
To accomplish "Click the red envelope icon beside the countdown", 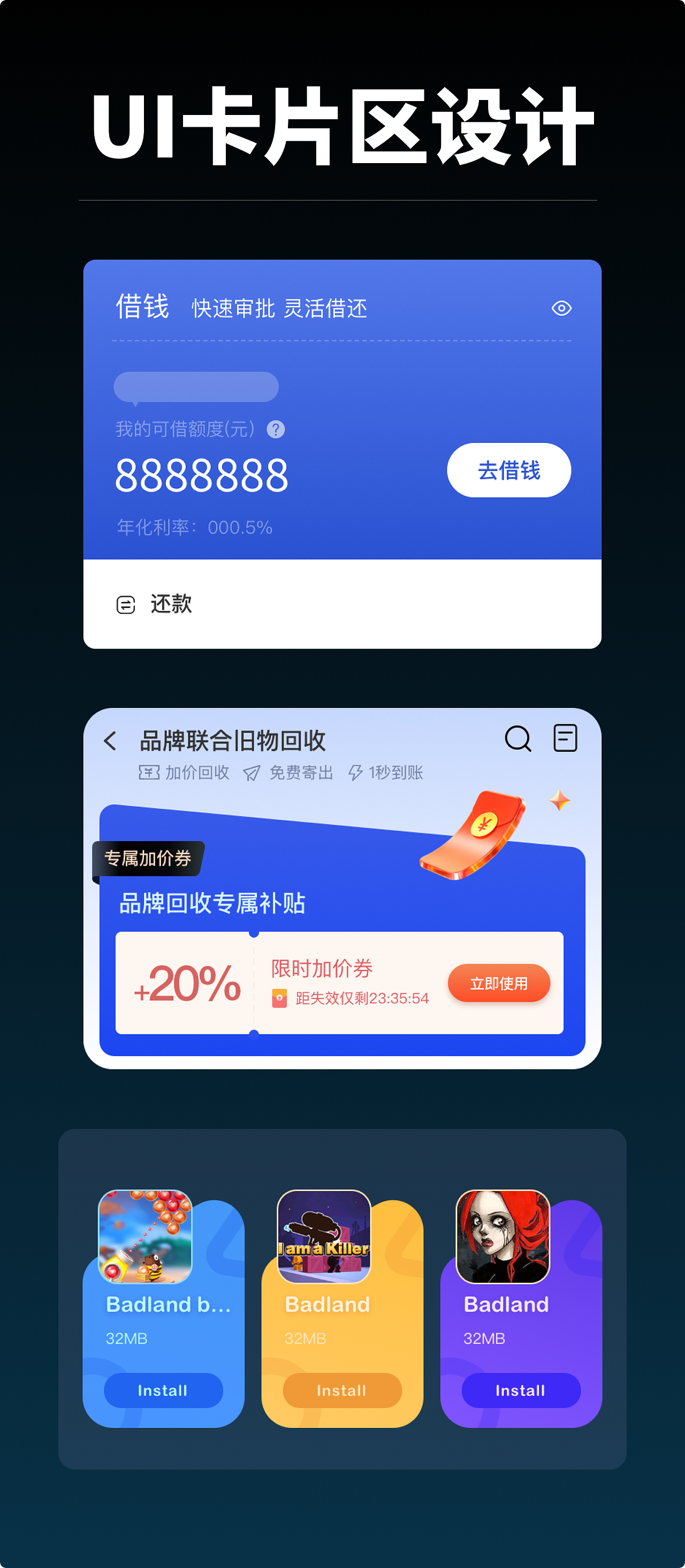I will click(x=279, y=998).
